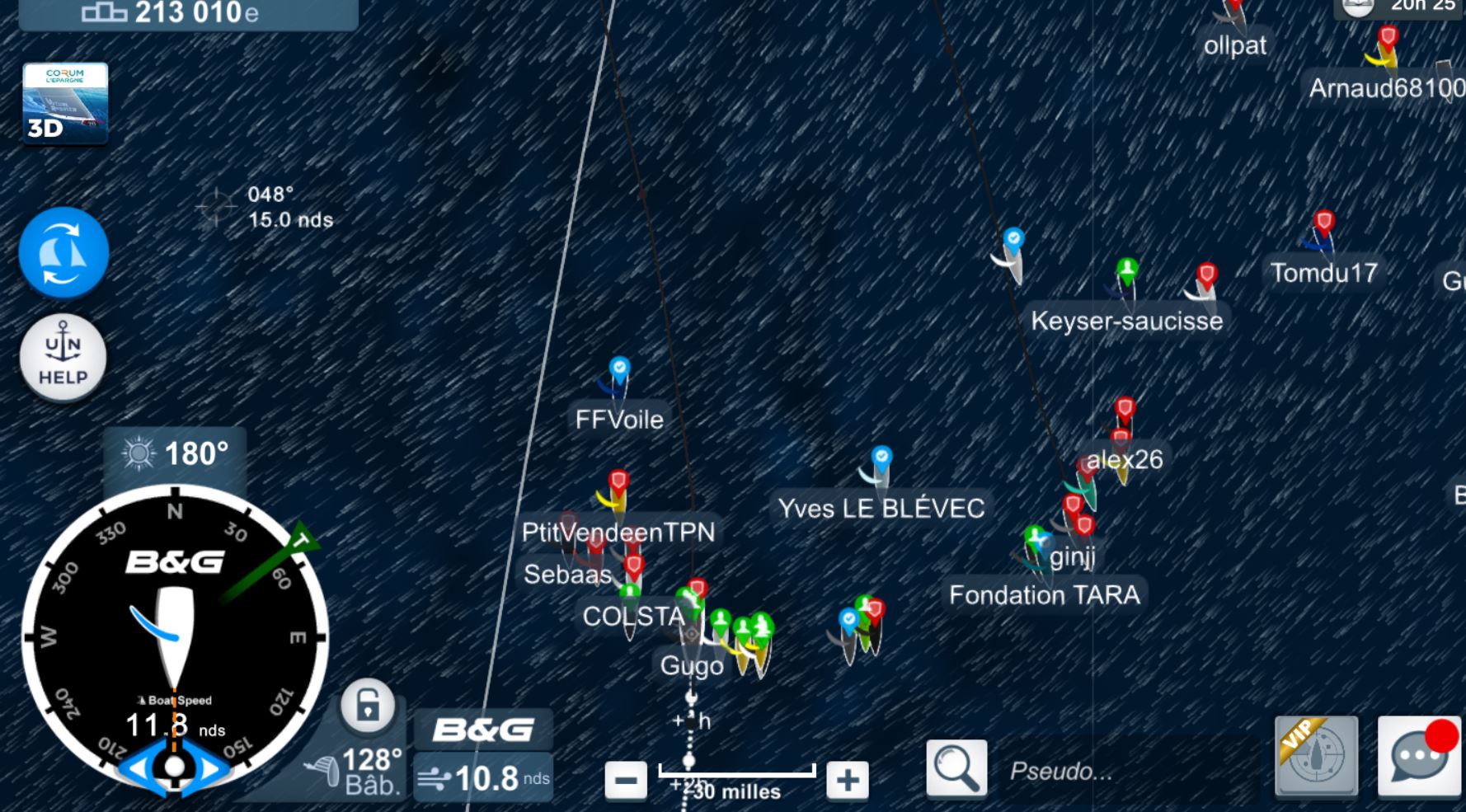Select the Tomdu17 boat marker

tap(1323, 232)
